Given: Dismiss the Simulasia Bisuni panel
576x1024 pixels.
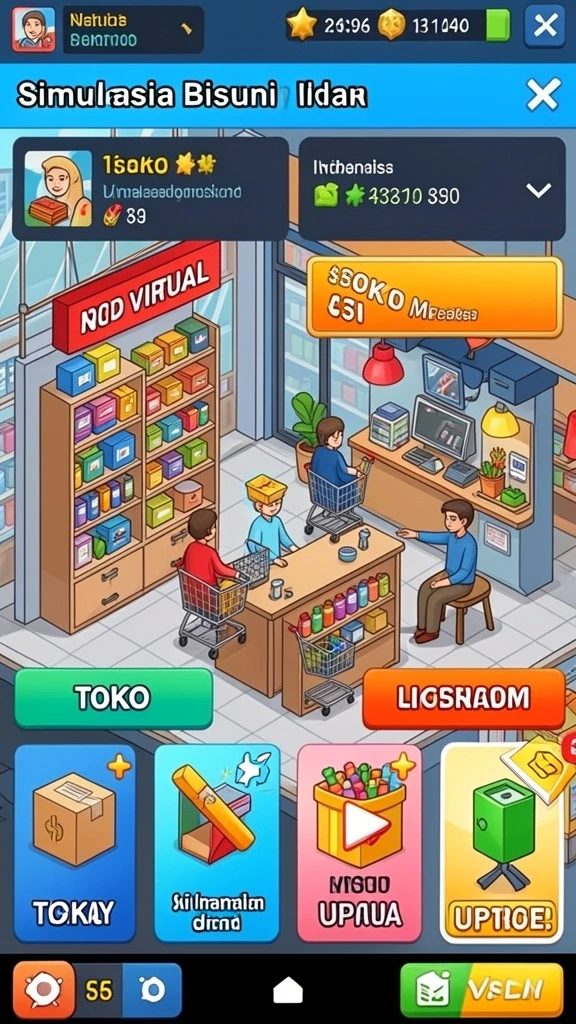Looking at the screenshot, I should pyautogui.click(x=543, y=95).
